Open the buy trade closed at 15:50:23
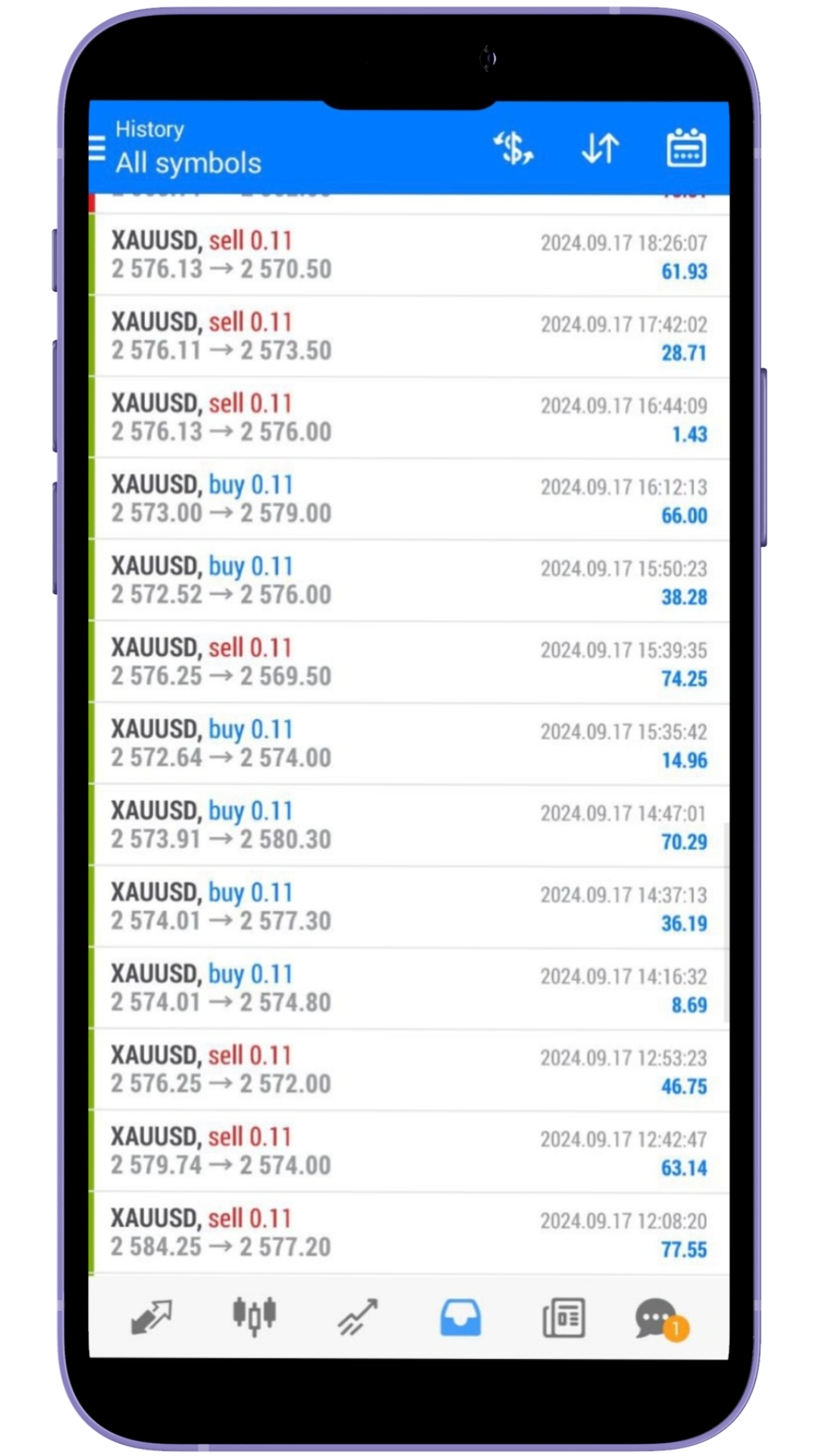This screenshot has width=819, height=1456. (x=409, y=581)
